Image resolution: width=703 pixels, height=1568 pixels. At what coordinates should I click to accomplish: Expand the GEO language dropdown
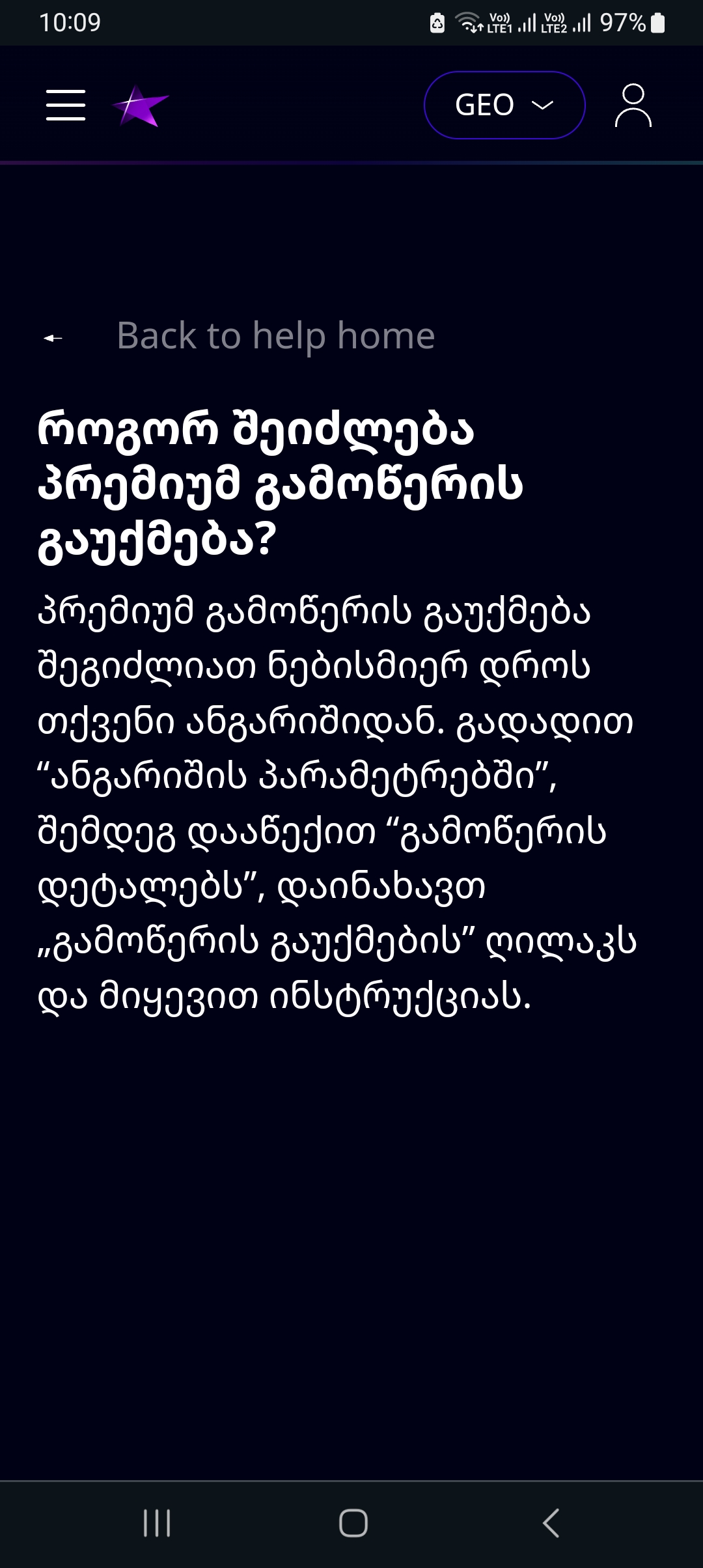click(x=504, y=105)
